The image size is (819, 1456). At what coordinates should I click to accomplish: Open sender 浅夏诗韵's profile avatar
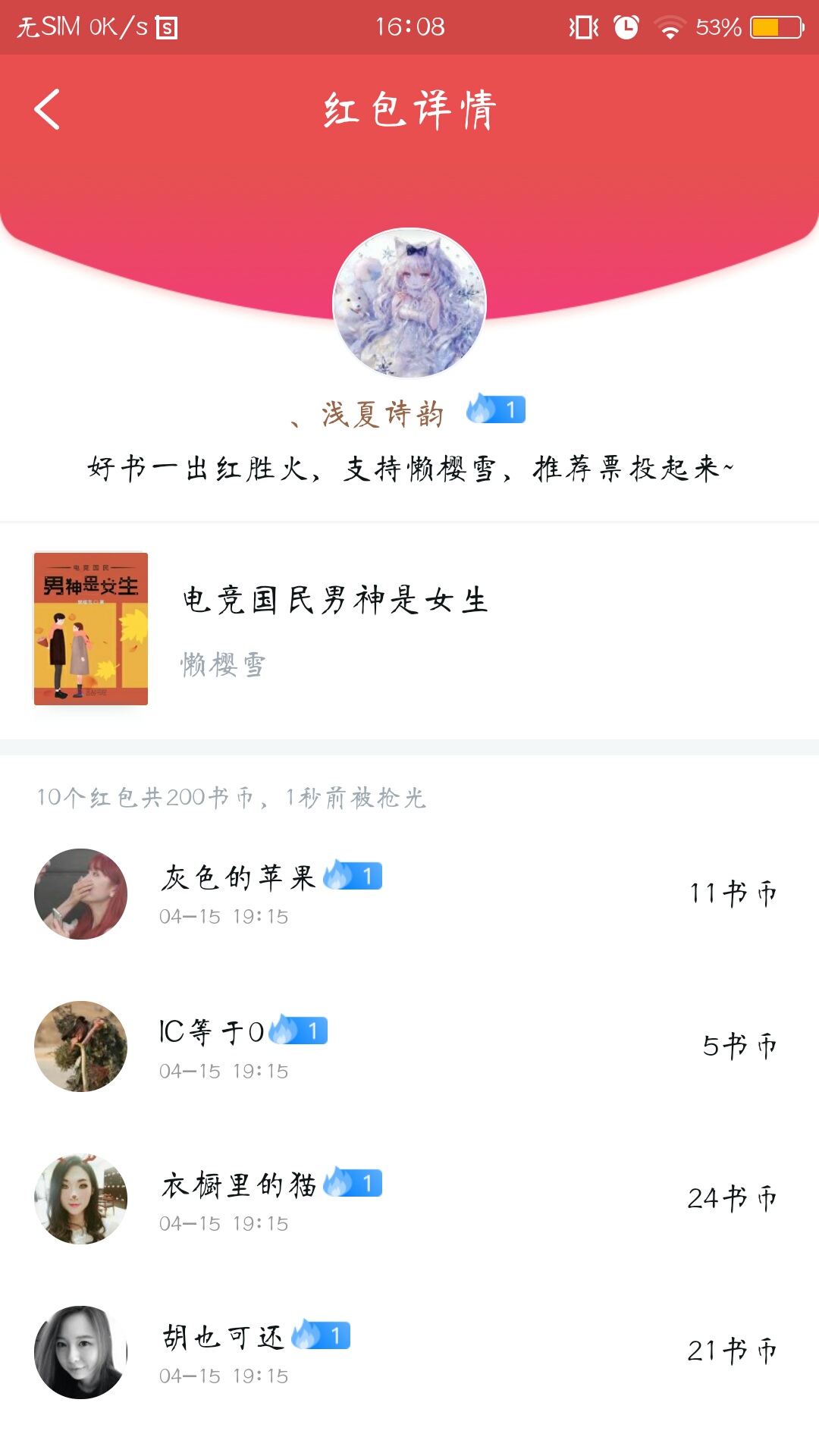pos(409,303)
